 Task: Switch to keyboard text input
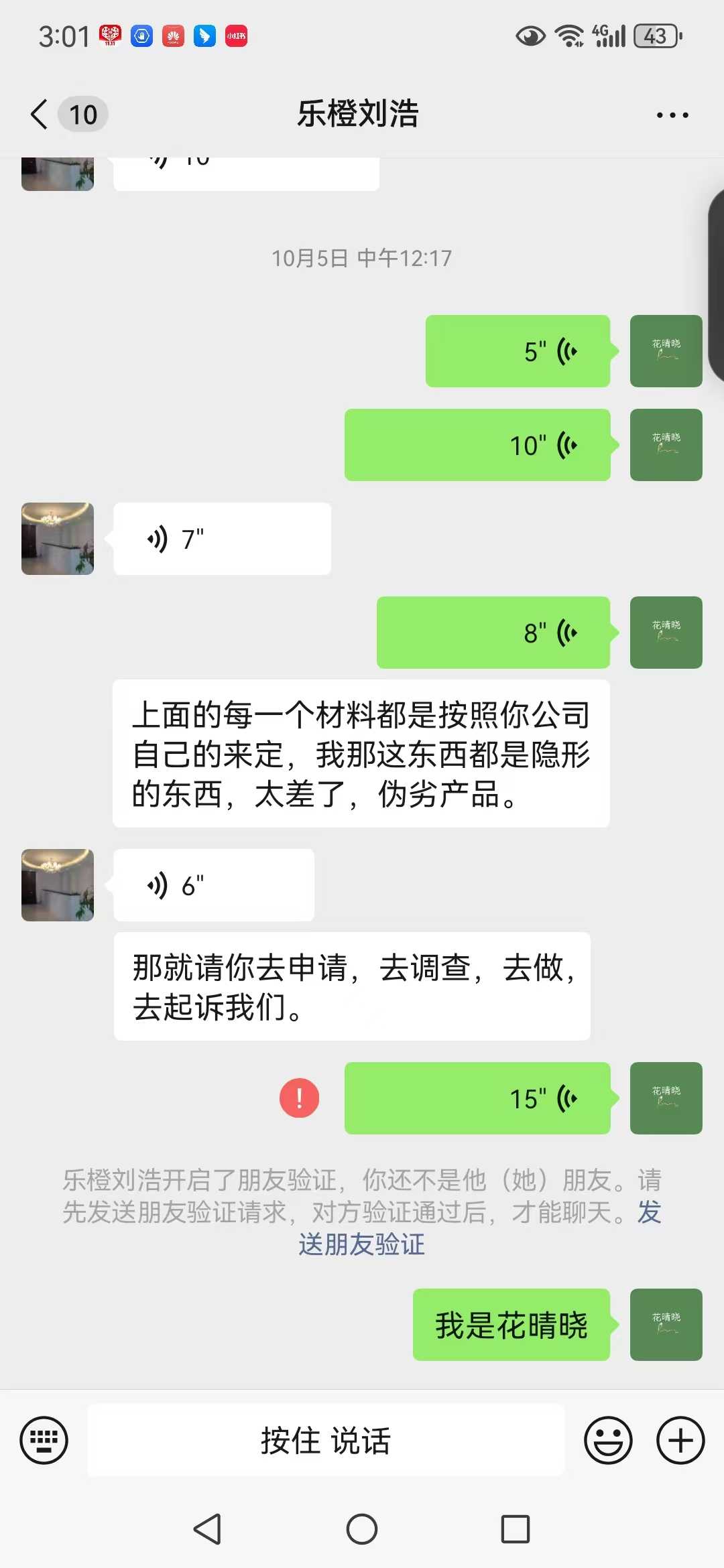(44, 1440)
